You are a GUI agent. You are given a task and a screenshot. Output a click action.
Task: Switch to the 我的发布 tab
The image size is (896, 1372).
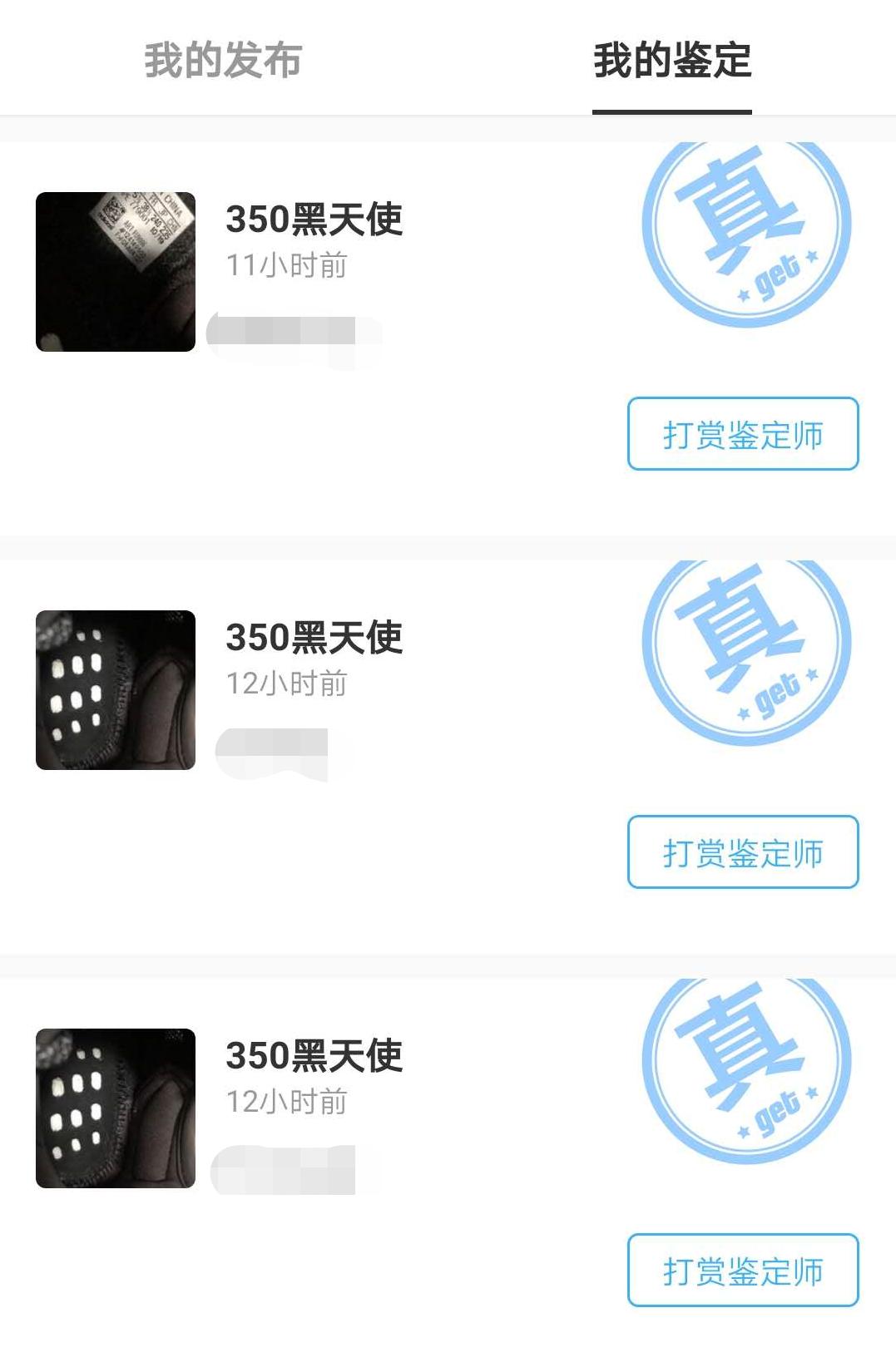(x=225, y=58)
